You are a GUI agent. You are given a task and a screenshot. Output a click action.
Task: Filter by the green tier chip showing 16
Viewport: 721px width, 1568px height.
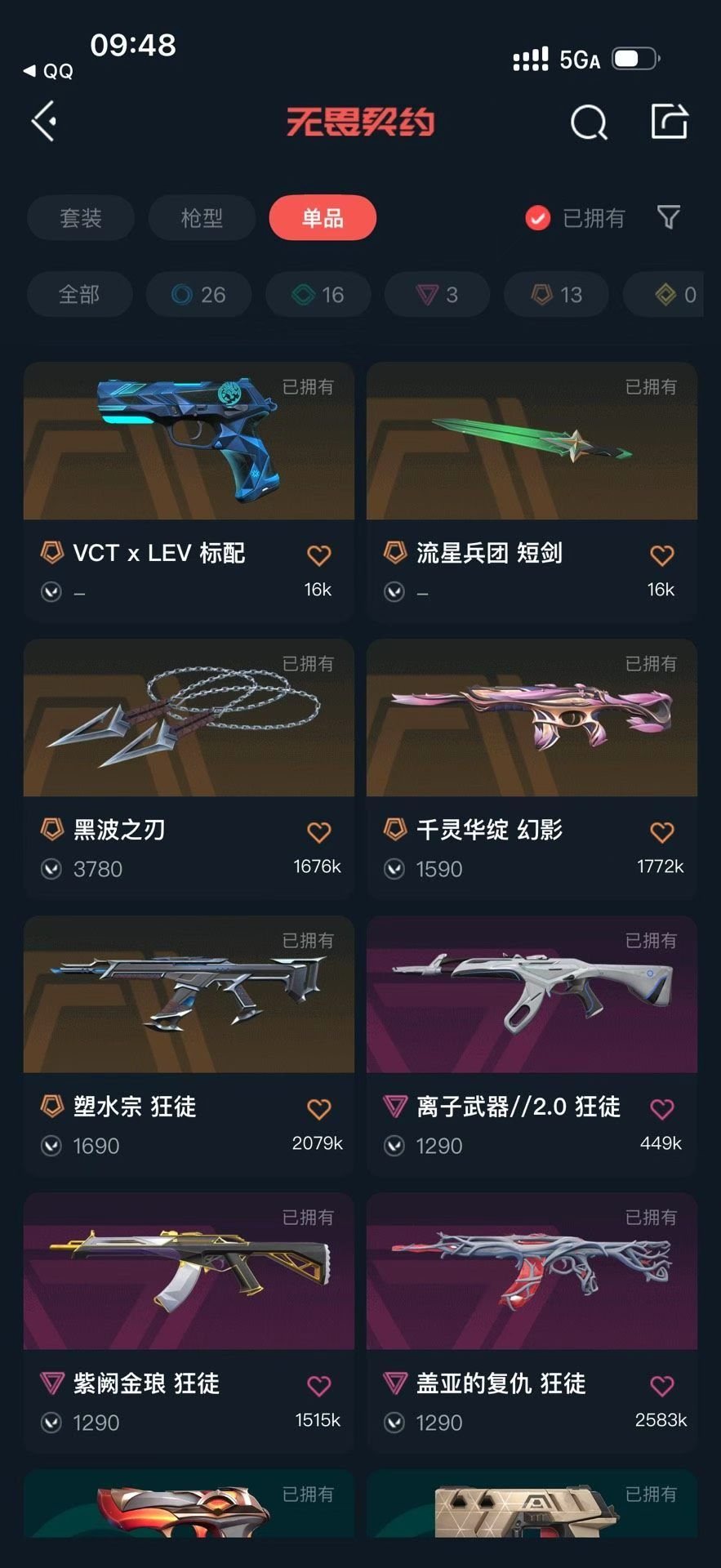[318, 294]
